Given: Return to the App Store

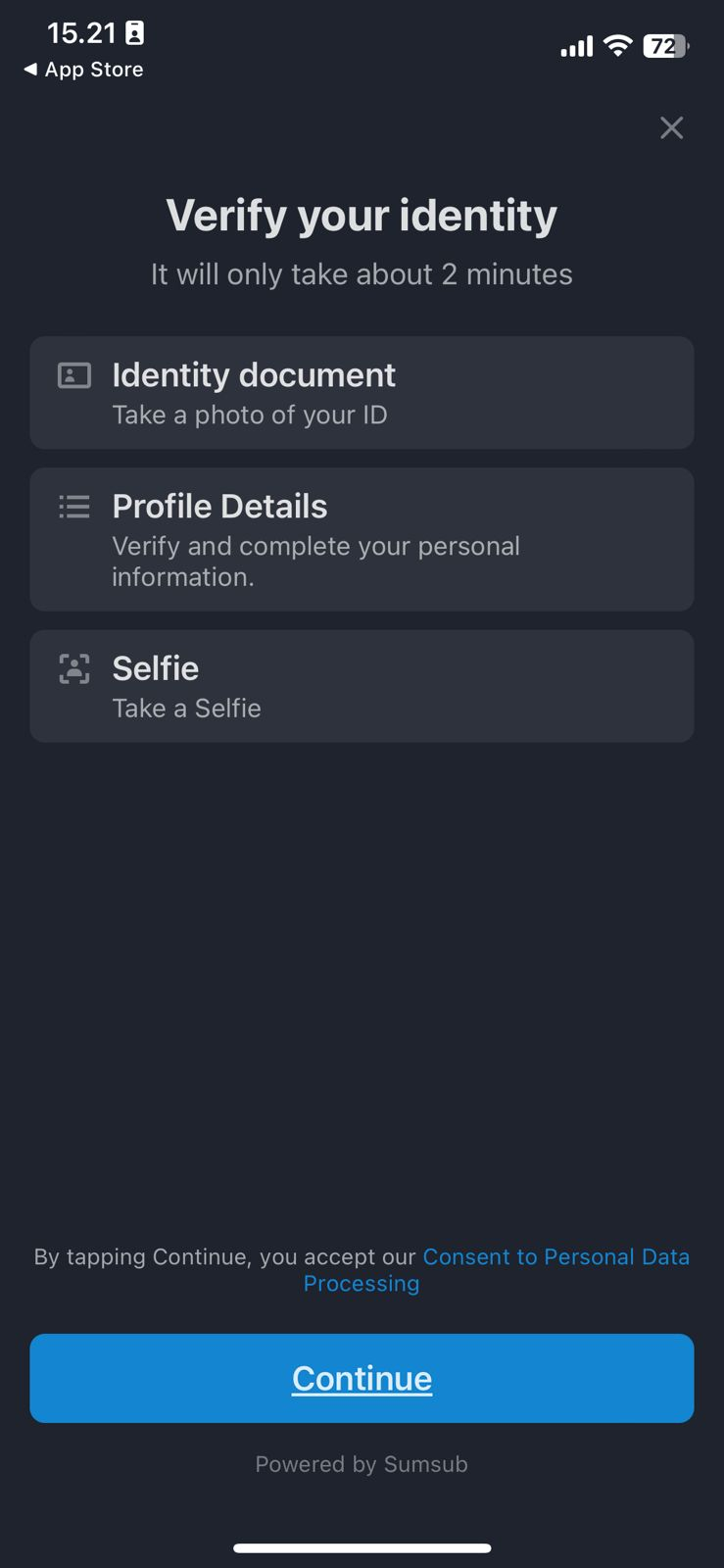Looking at the screenshot, I should (x=83, y=70).
